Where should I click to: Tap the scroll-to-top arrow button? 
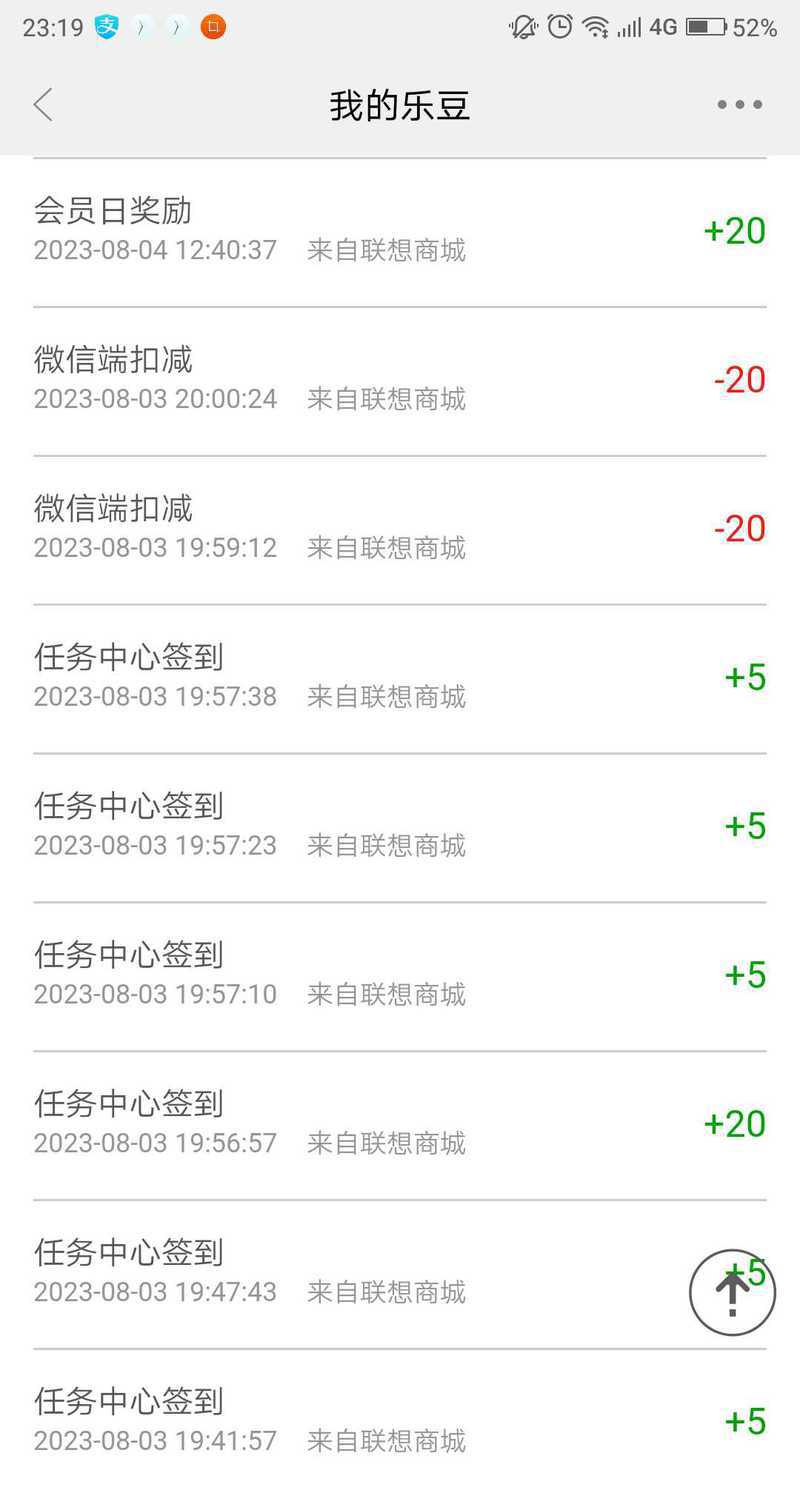(x=732, y=1292)
